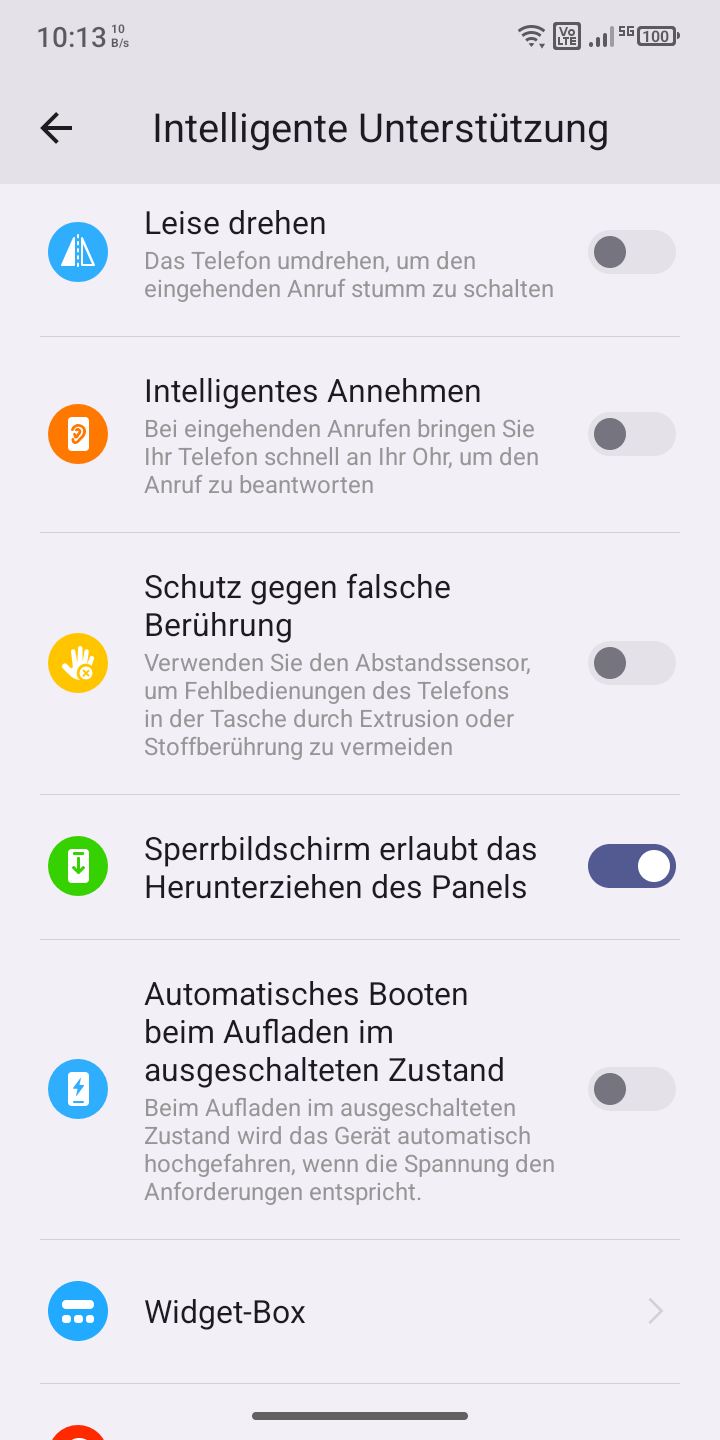This screenshot has height=1440, width=720.
Task: Disable Sperrbildschirm erlaubt das Herunterziehen des Panels
Action: [x=632, y=866]
